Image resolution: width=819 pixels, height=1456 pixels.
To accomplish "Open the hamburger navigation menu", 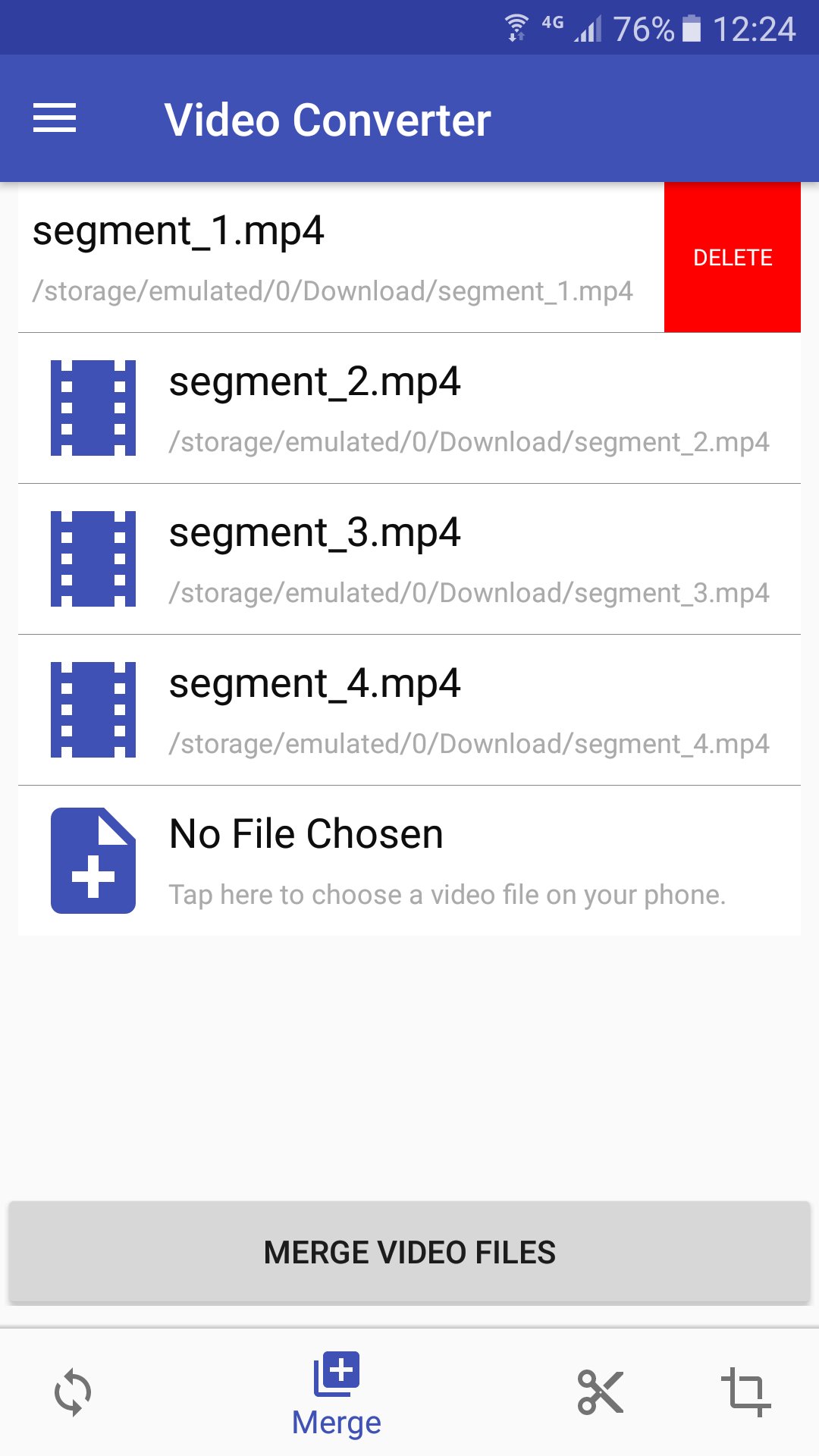I will (x=55, y=118).
